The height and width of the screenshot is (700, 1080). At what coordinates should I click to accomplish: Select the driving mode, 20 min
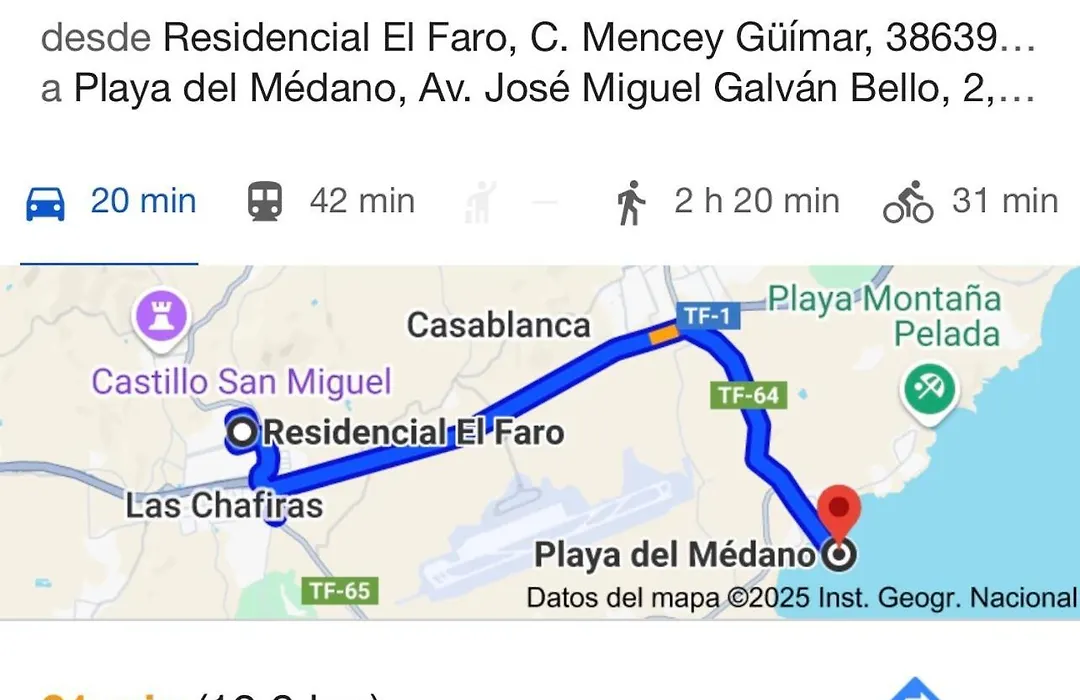(x=110, y=203)
